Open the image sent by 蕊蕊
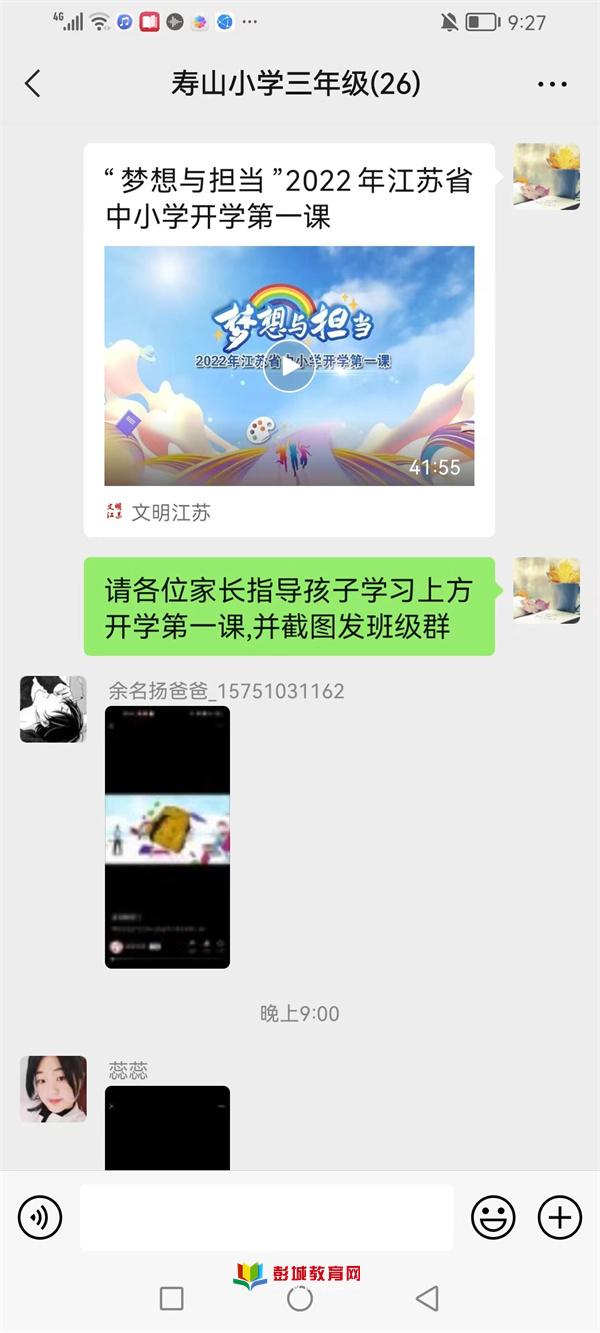Viewport: 600px width, 1333px height. coord(167,1127)
